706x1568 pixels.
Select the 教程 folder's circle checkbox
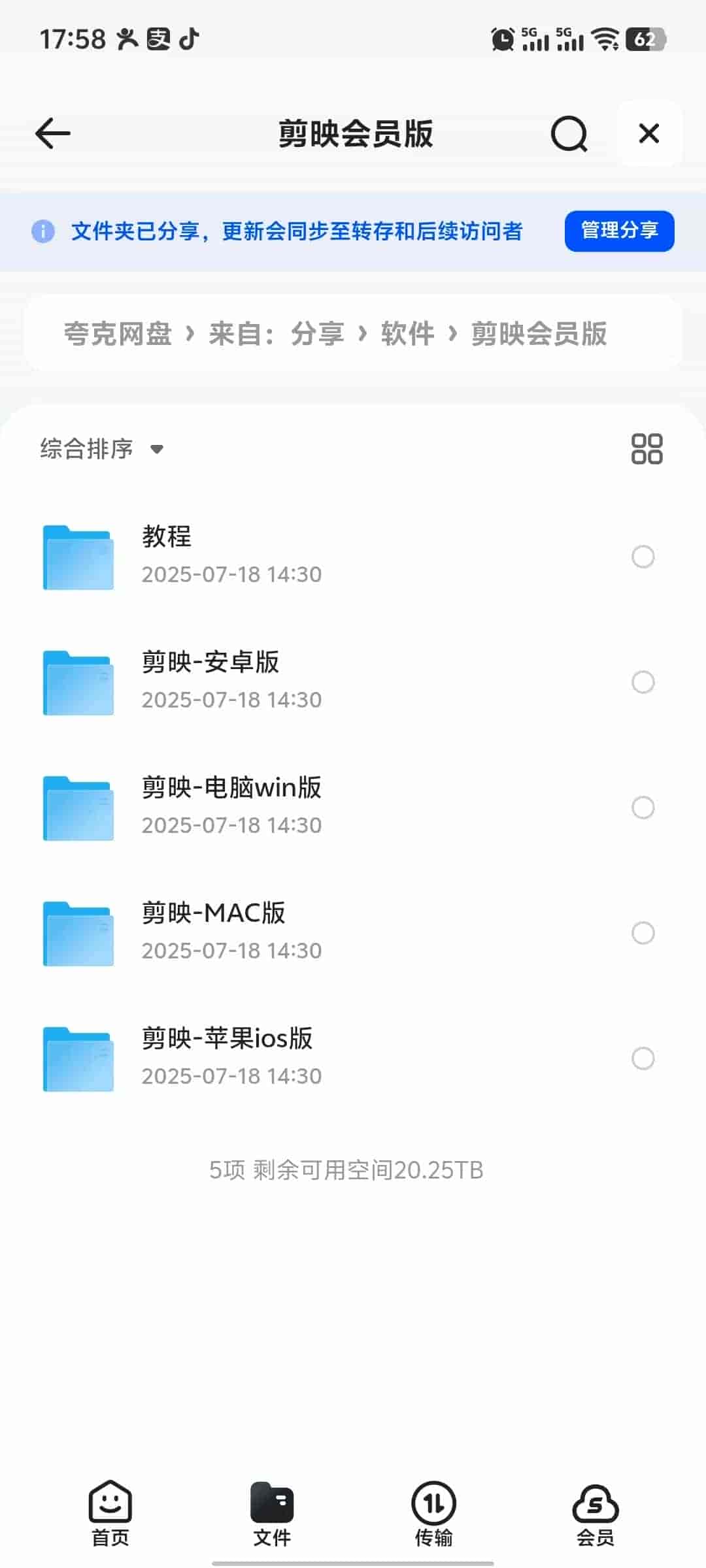643,557
